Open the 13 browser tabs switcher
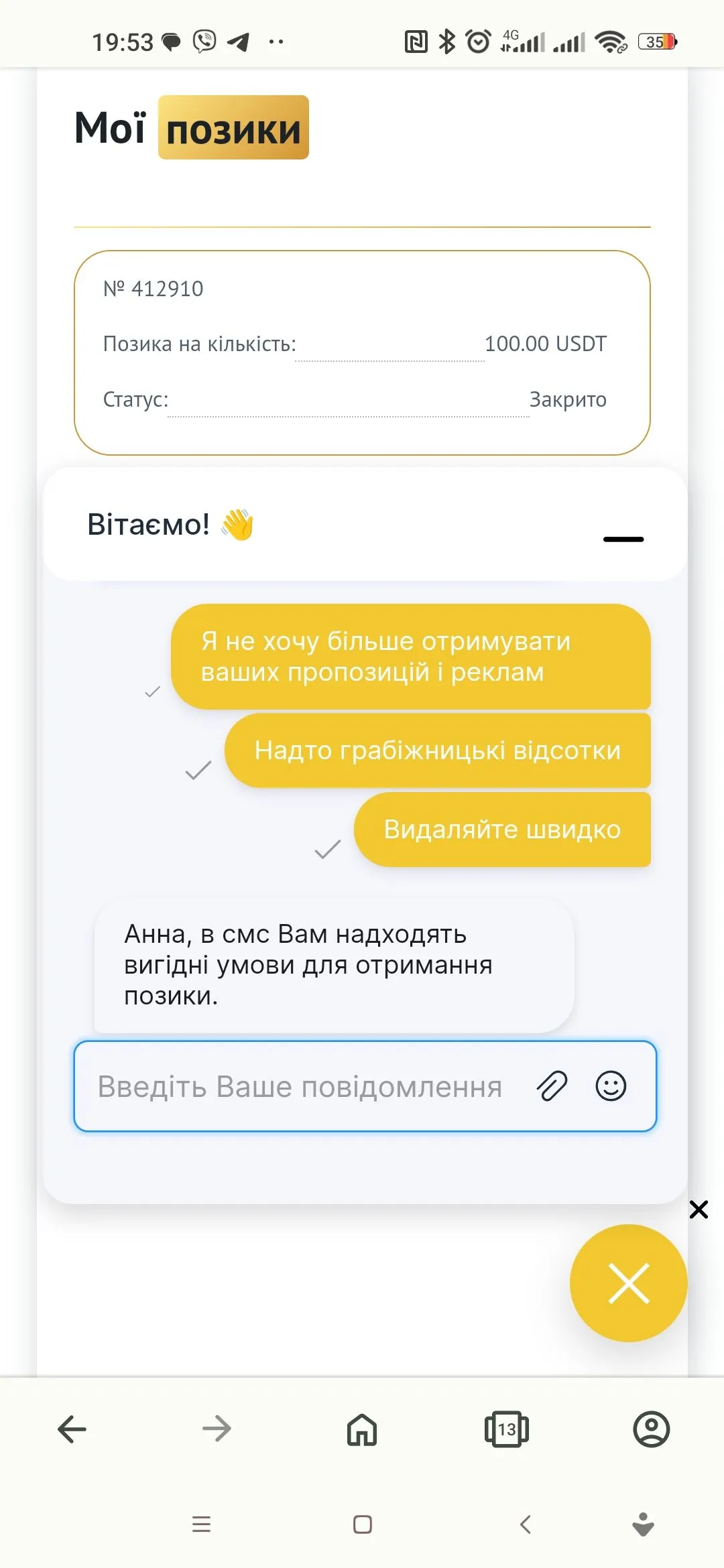724x1568 pixels. (x=507, y=1429)
